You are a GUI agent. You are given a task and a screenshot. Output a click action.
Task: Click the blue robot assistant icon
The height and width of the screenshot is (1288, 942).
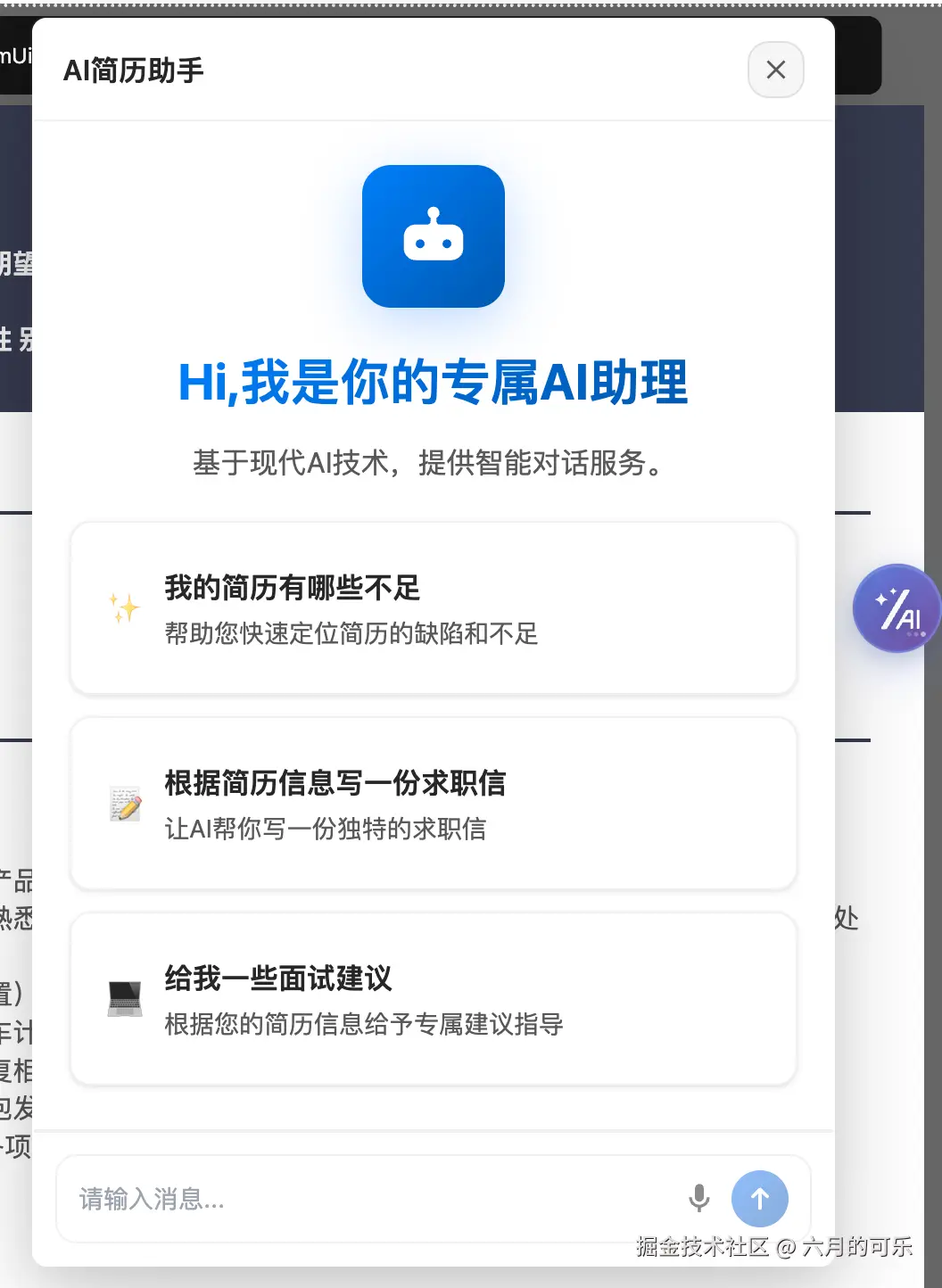pyautogui.click(x=434, y=236)
